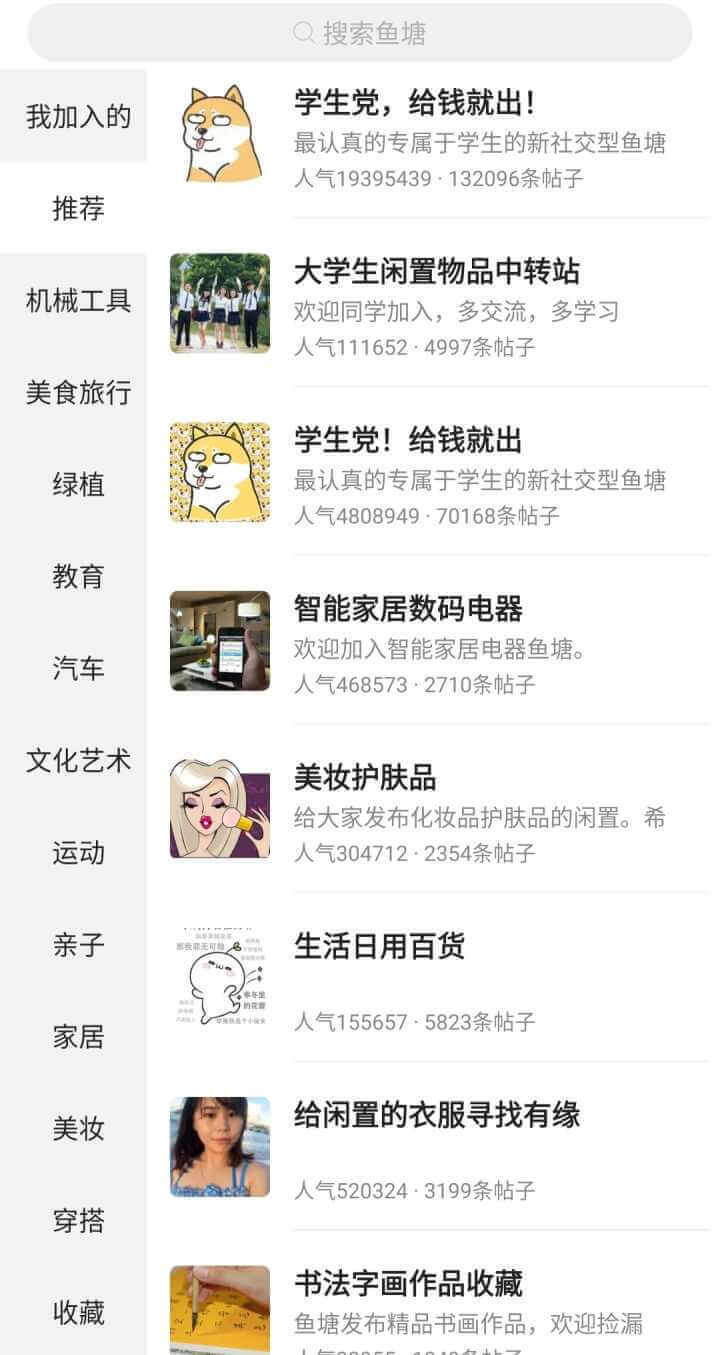Screen dimensions: 720x1355
Task: Open the 美妆 category
Action: (78, 1129)
